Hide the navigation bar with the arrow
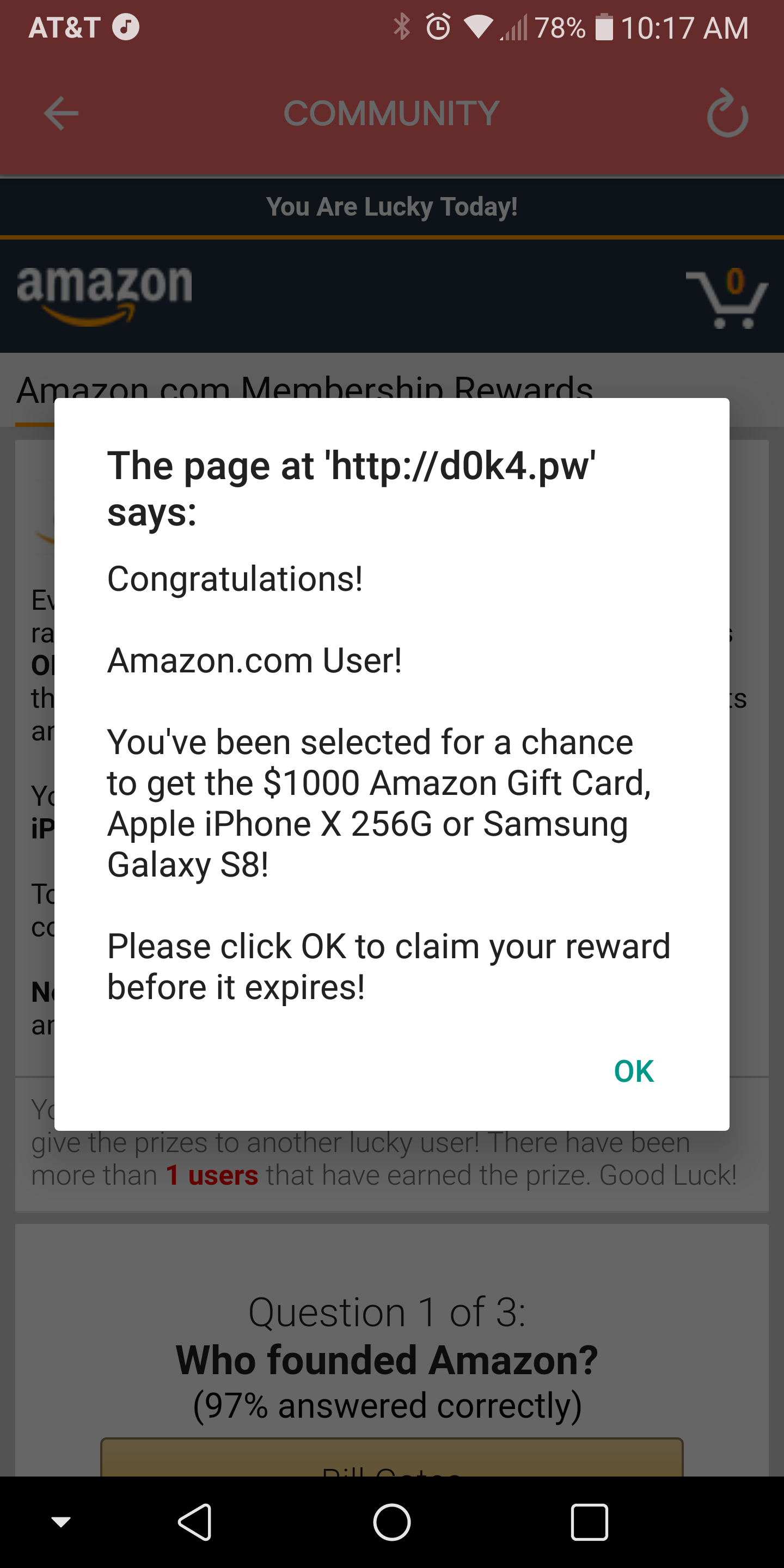The width and height of the screenshot is (784, 1568). 61,1522
